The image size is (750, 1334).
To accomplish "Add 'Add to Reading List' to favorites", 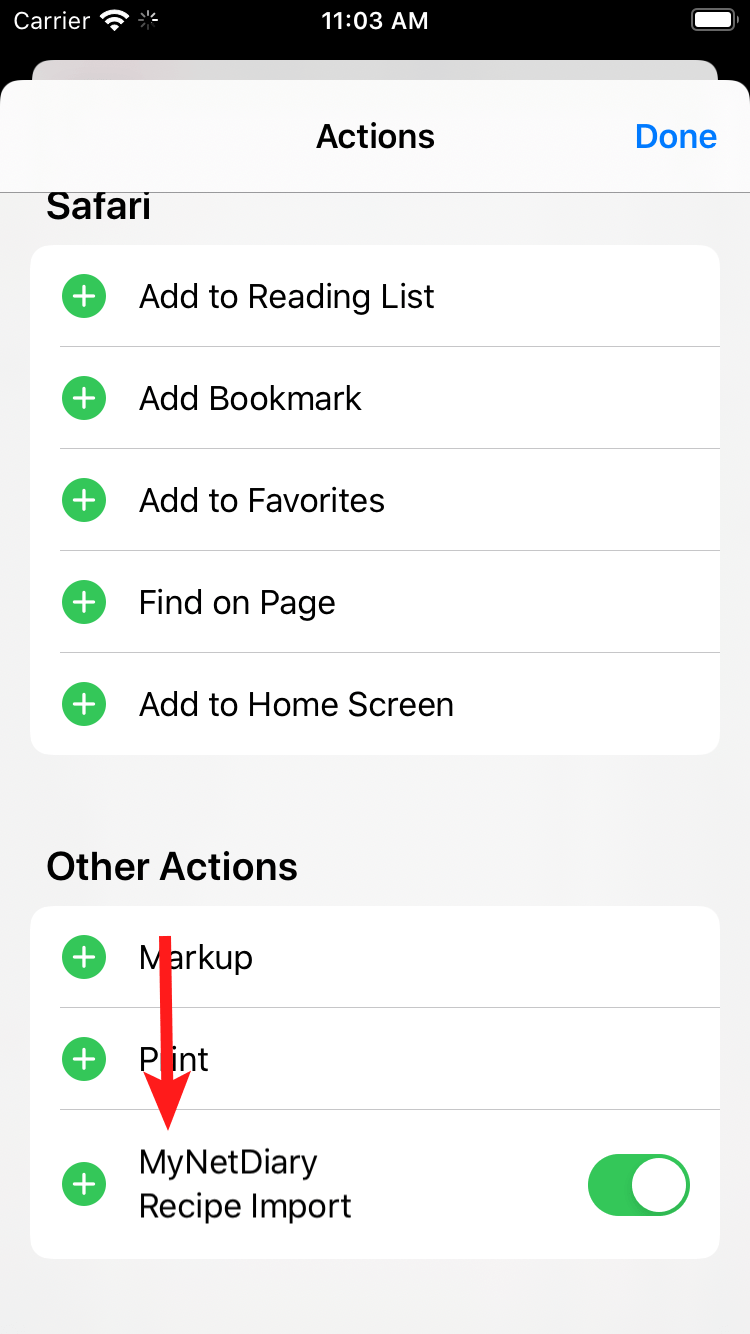I will [84, 297].
